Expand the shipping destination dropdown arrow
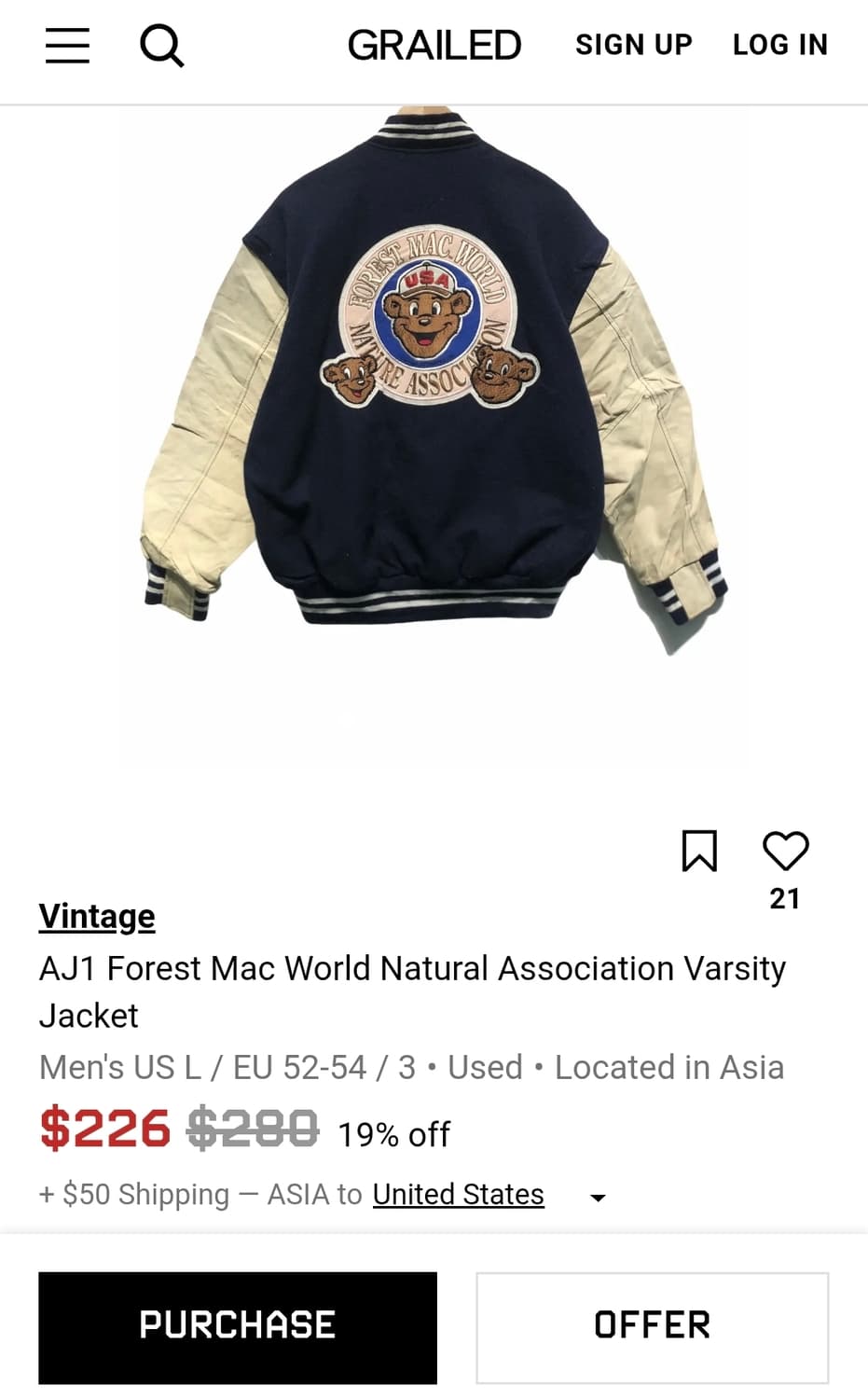The height and width of the screenshot is (1399, 868). tap(598, 1197)
